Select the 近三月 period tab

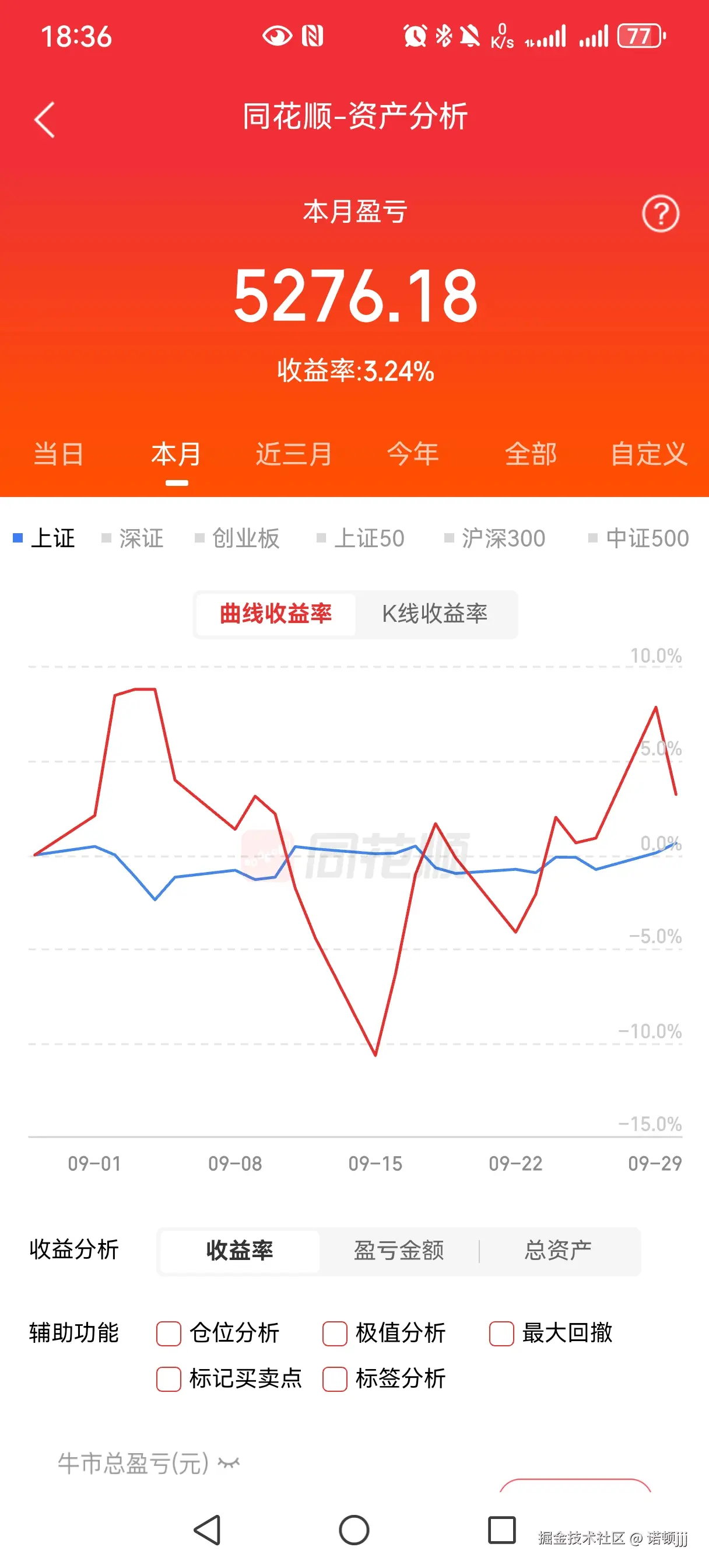point(293,454)
